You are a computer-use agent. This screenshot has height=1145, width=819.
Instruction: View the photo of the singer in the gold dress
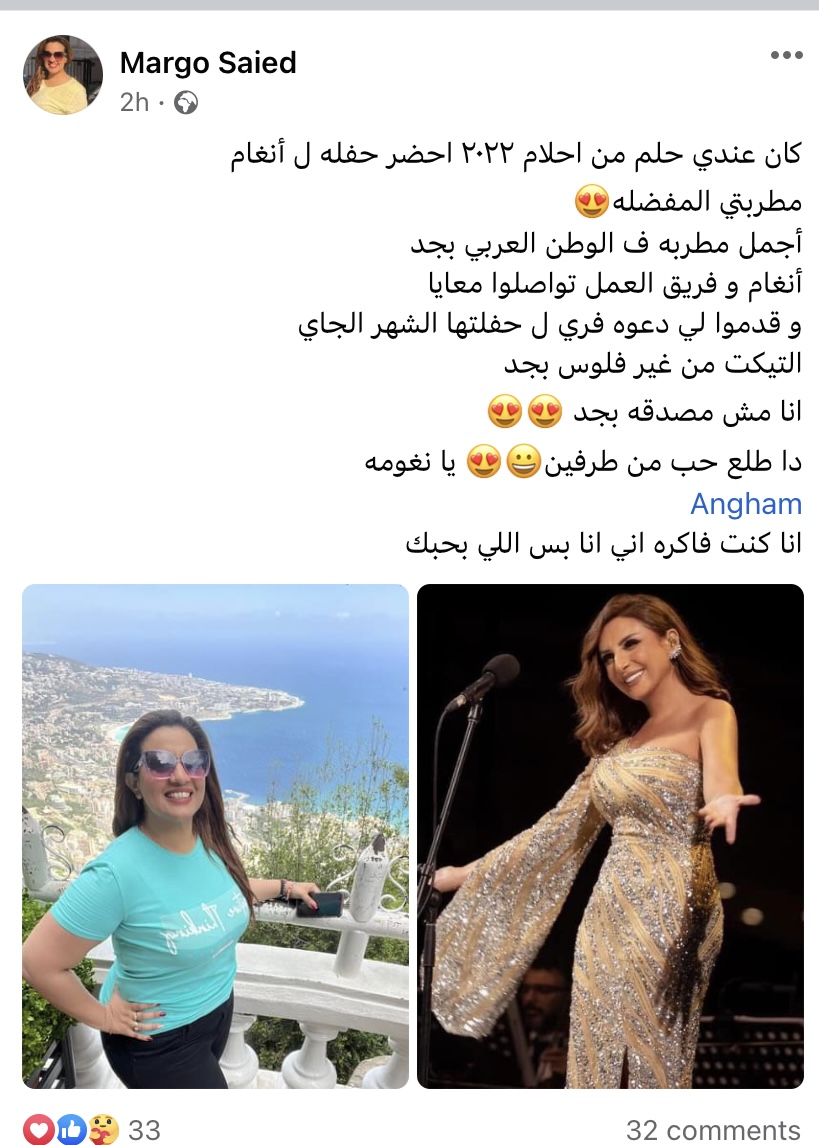point(610,836)
